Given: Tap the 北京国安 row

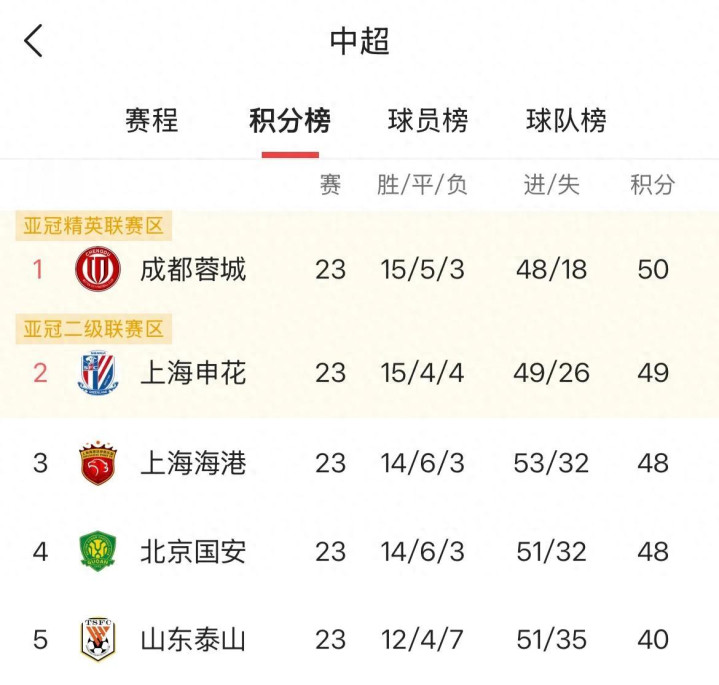Looking at the screenshot, I should point(193,551).
